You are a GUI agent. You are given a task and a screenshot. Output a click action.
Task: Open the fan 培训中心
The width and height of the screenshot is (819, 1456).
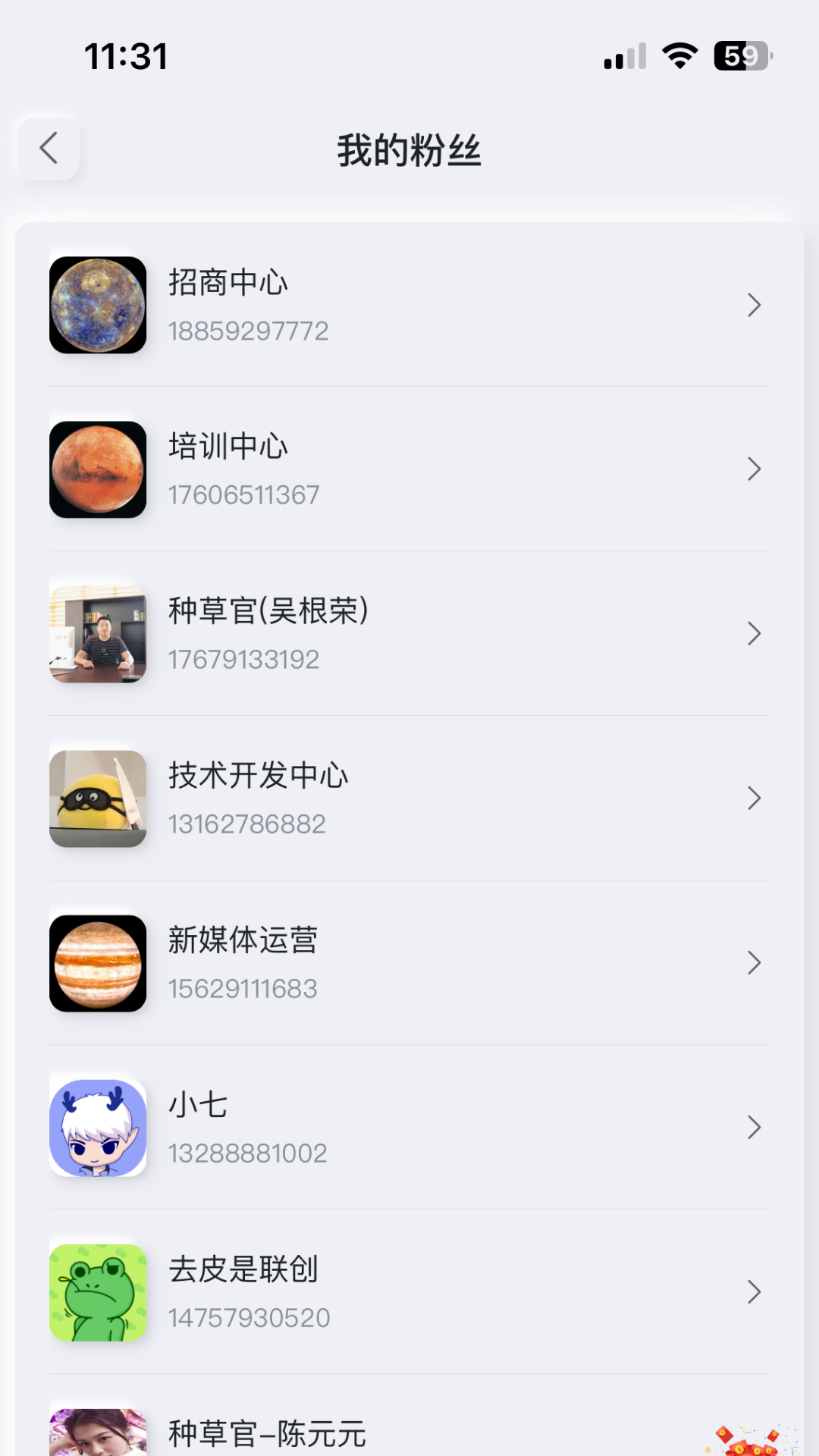409,469
